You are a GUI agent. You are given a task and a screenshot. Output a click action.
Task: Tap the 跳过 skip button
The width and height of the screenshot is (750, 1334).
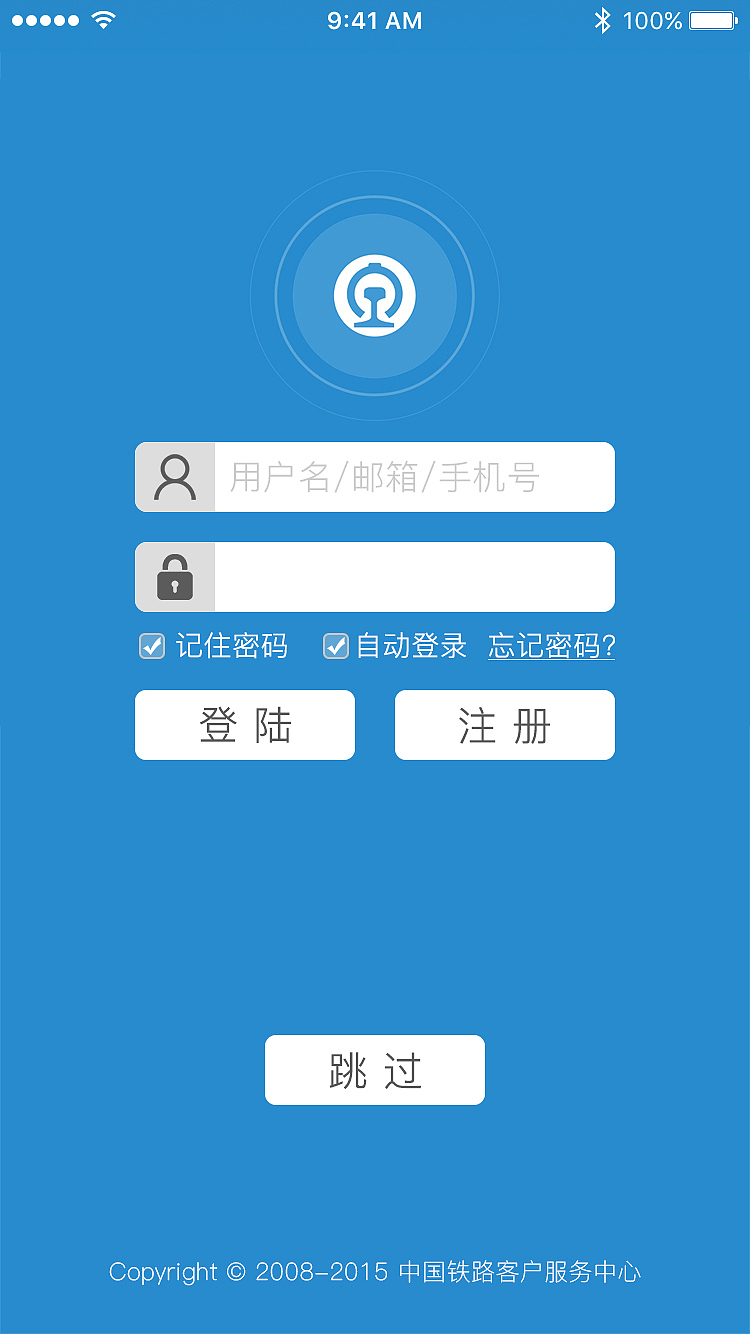point(375,1069)
